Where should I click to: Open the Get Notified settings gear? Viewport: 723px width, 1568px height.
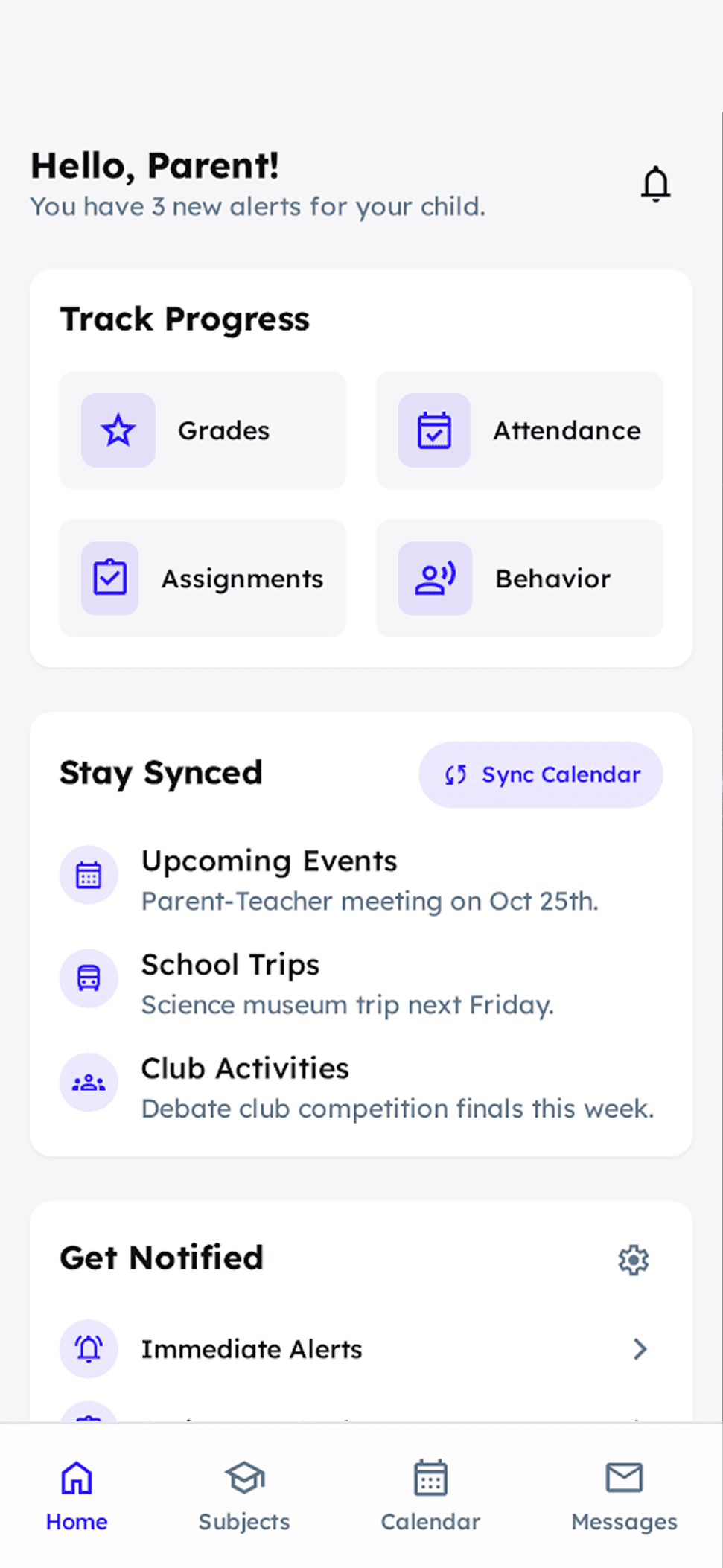click(x=633, y=1260)
